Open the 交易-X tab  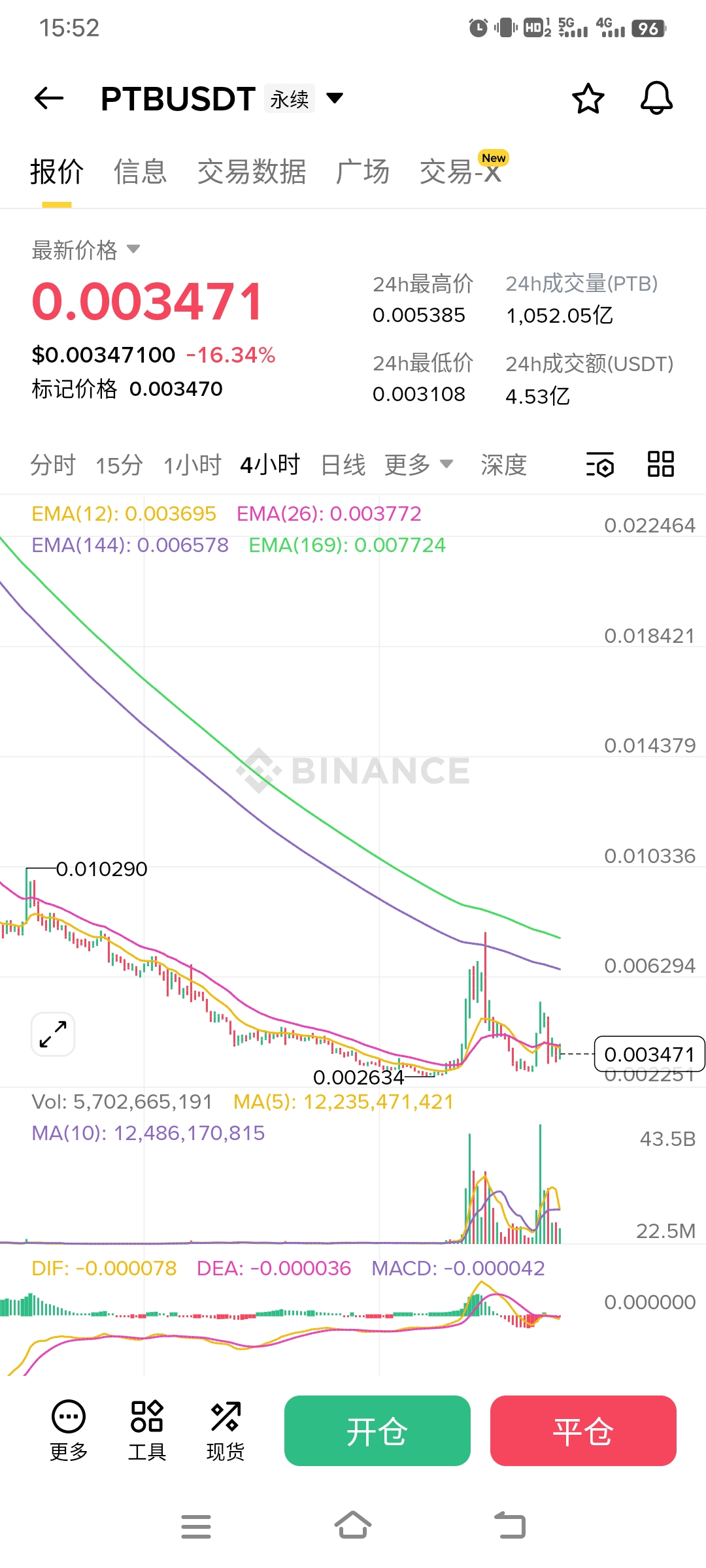tap(460, 172)
